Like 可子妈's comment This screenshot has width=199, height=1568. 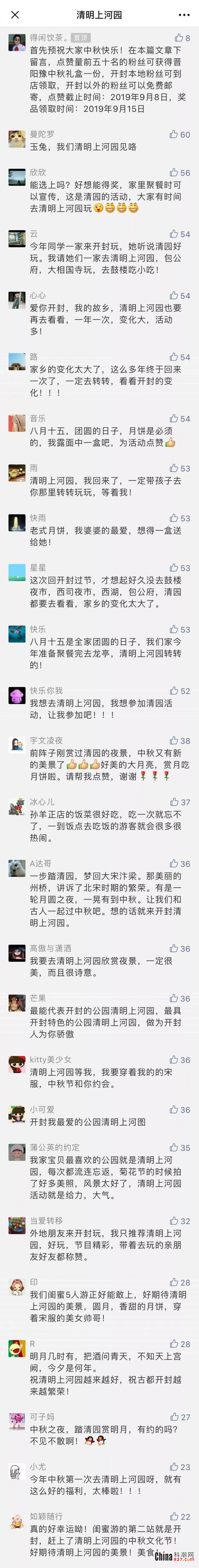[x=174, y=1417]
